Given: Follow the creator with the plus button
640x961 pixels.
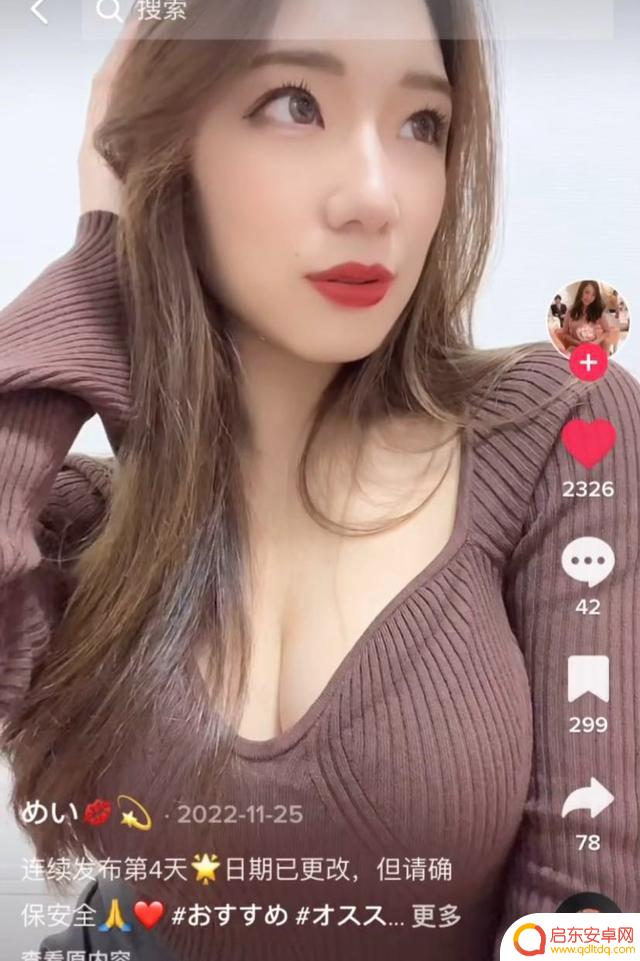Looking at the screenshot, I should pyautogui.click(x=588, y=362).
